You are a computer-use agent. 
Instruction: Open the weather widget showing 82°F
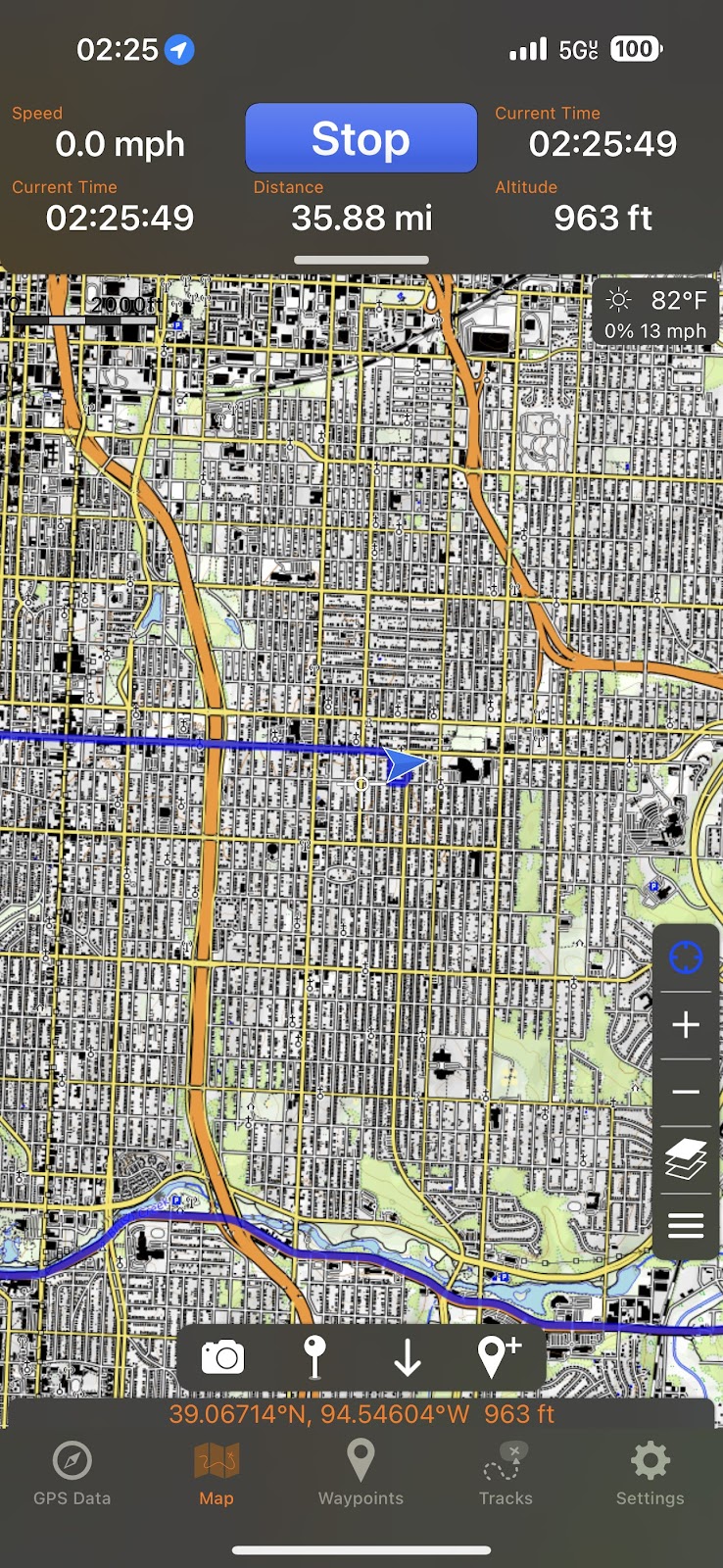(x=655, y=314)
